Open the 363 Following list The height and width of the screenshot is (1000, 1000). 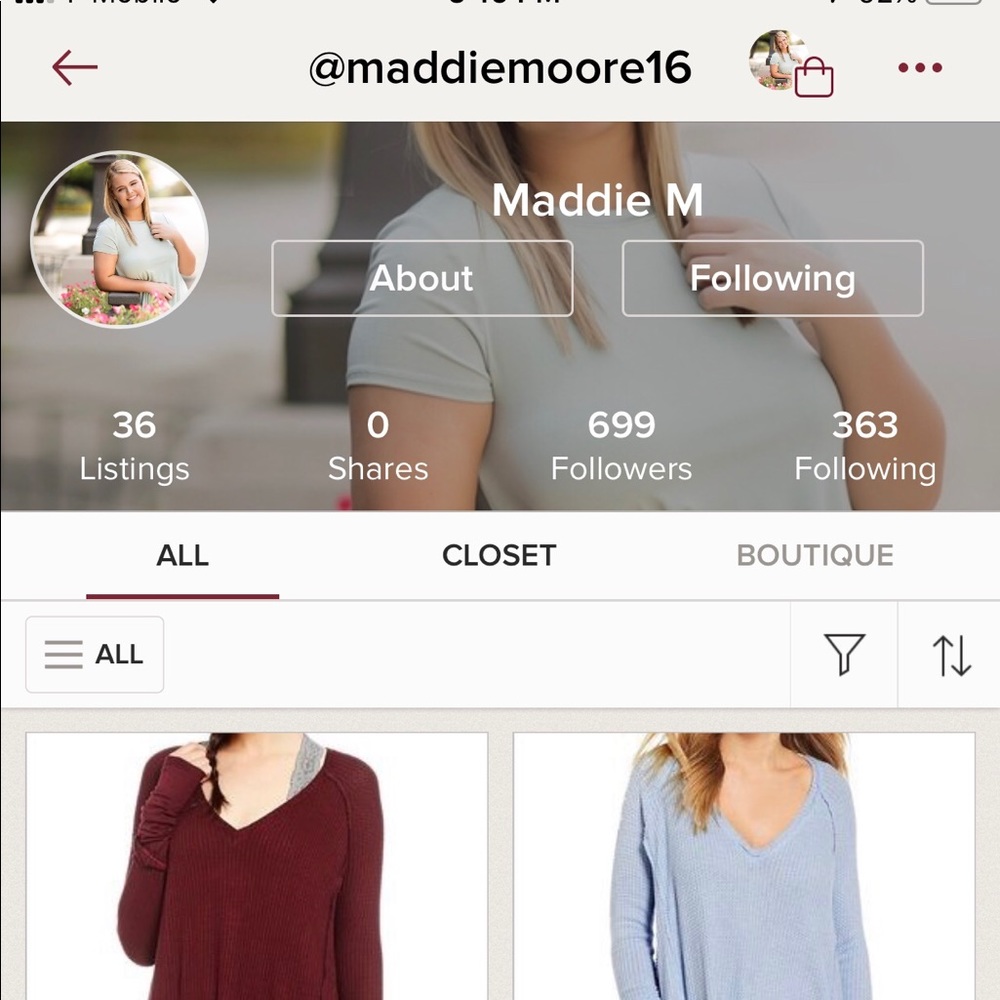[865, 447]
